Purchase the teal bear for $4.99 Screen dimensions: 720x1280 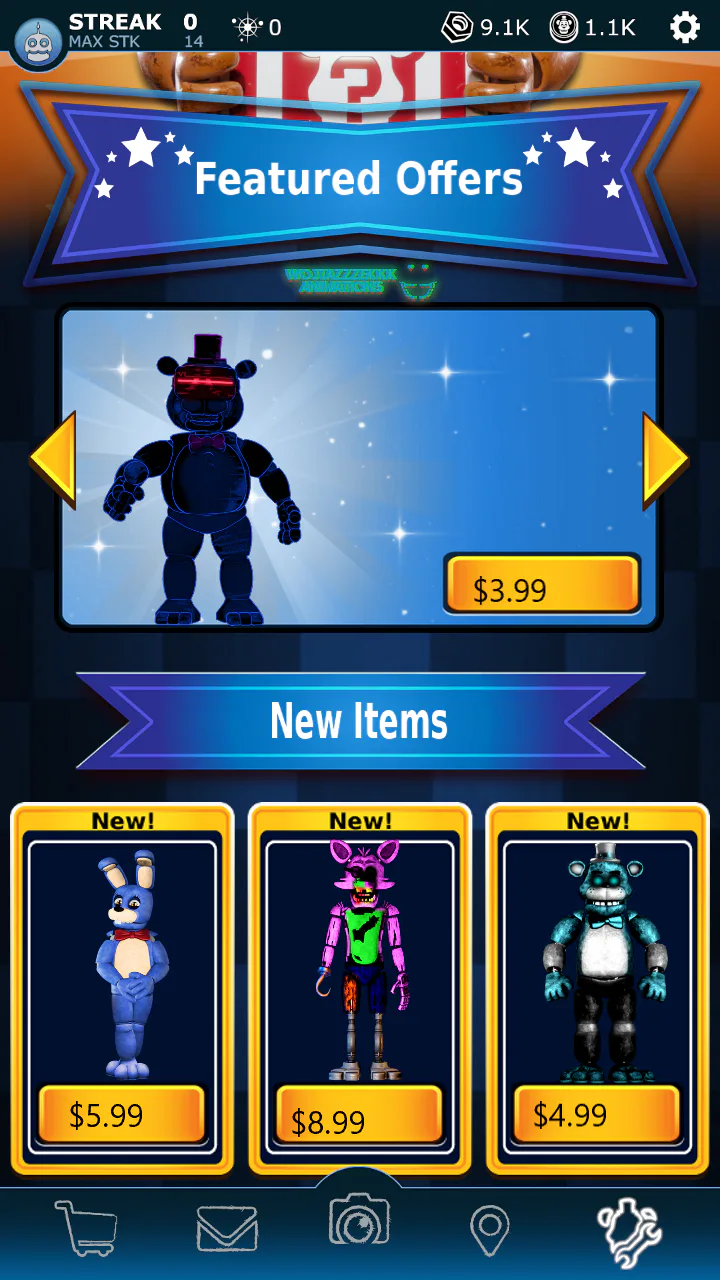point(597,1114)
